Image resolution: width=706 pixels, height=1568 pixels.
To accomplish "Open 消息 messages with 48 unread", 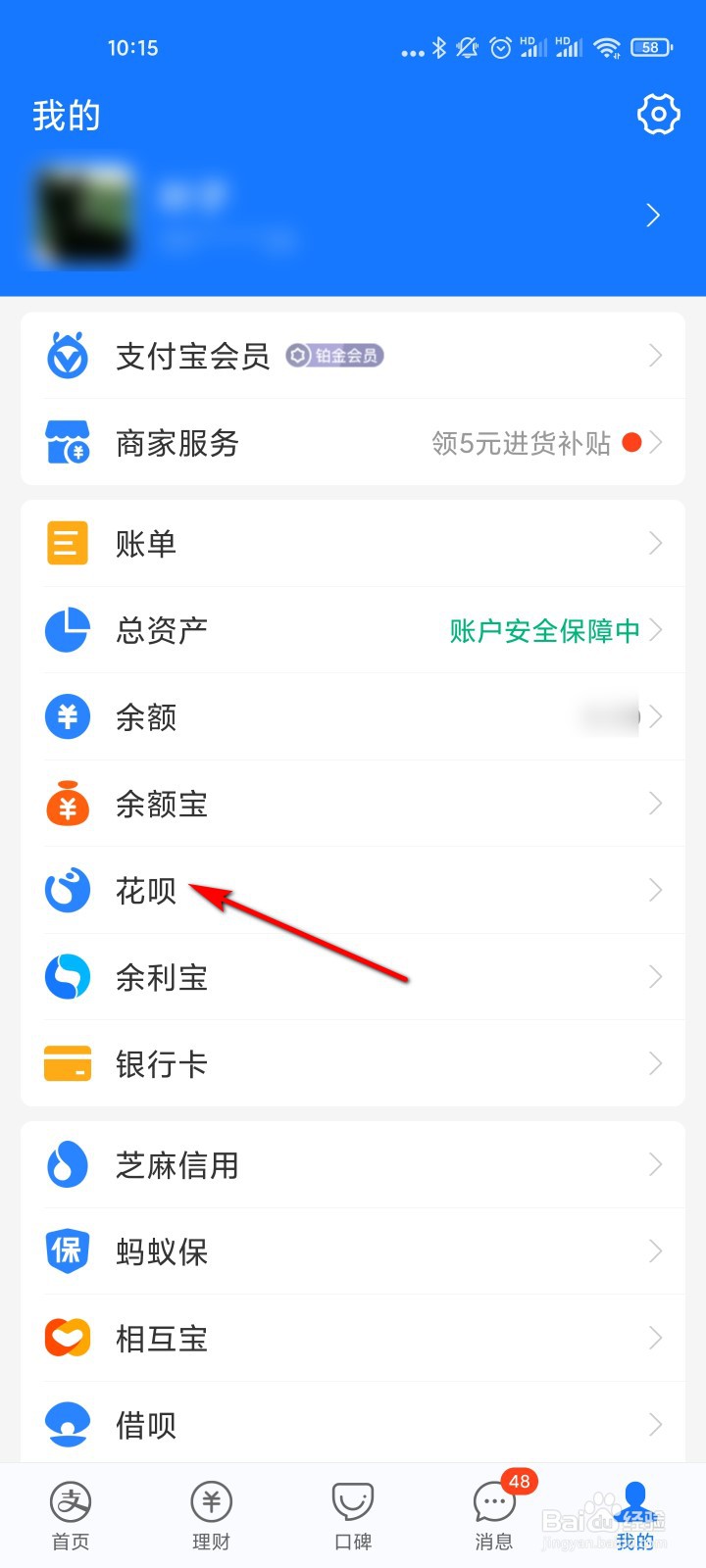I will 493,1514.
